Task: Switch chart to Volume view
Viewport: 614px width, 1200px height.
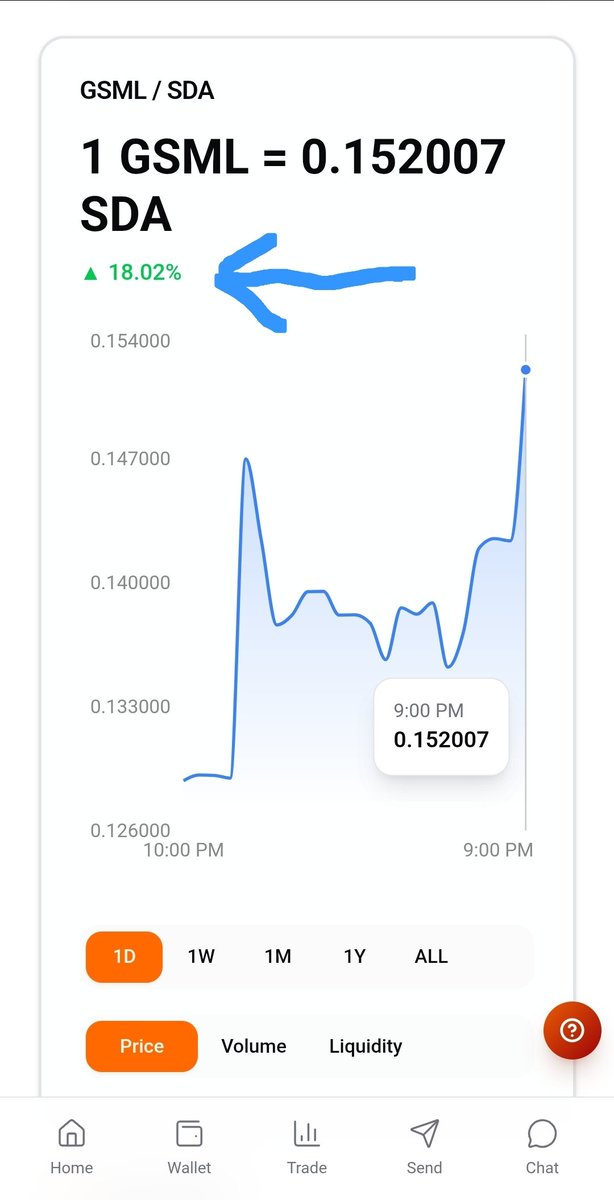Action: (254, 1046)
